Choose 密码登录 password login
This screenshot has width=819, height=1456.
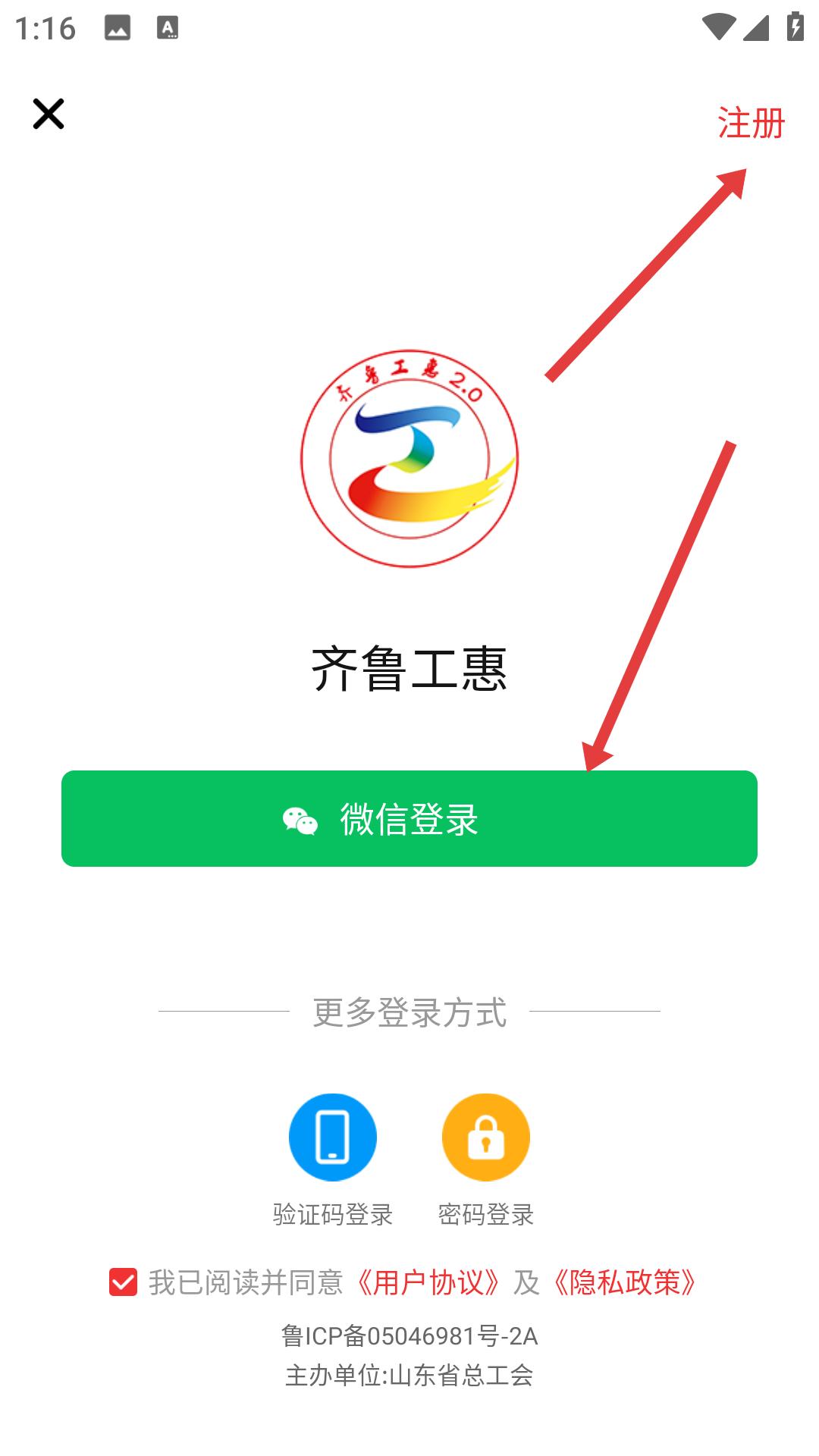pos(485,1137)
